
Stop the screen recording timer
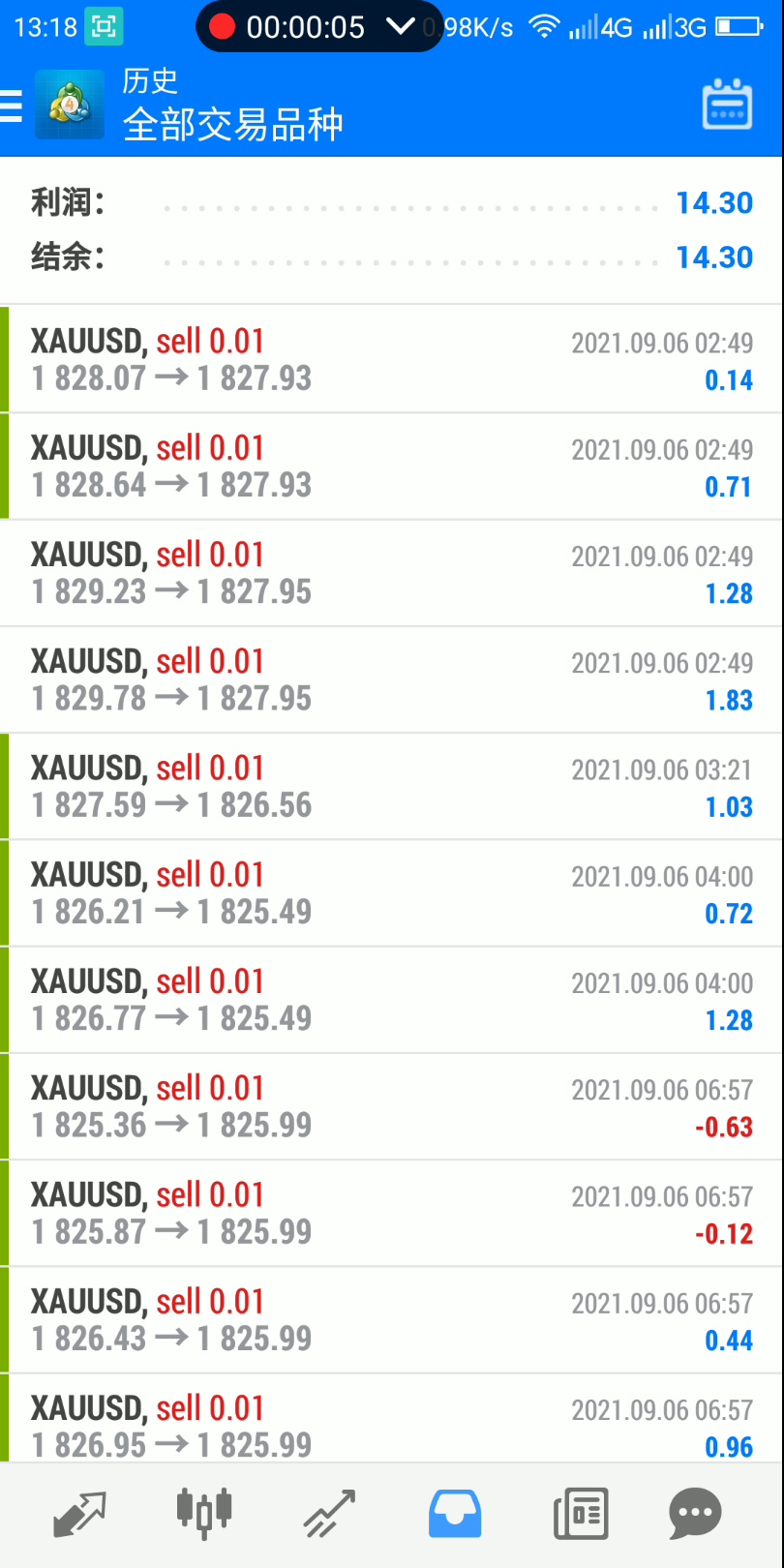tap(223, 26)
